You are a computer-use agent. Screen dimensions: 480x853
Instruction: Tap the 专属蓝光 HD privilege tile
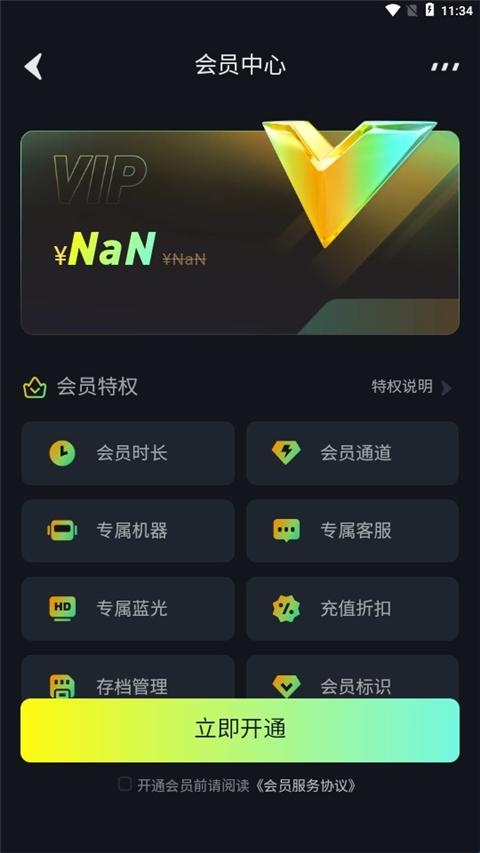click(x=128, y=609)
